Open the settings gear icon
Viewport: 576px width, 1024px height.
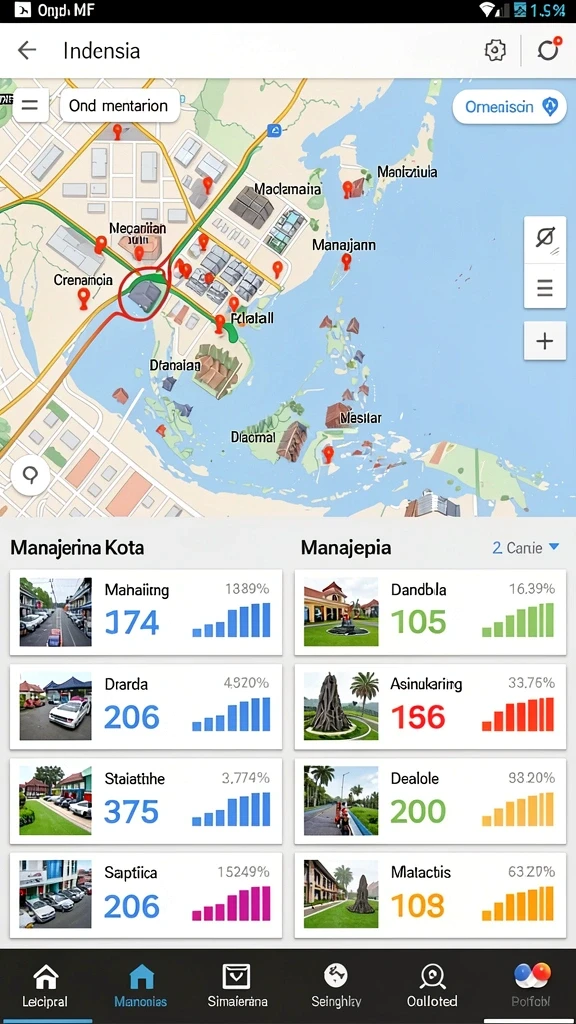pyautogui.click(x=495, y=50)
